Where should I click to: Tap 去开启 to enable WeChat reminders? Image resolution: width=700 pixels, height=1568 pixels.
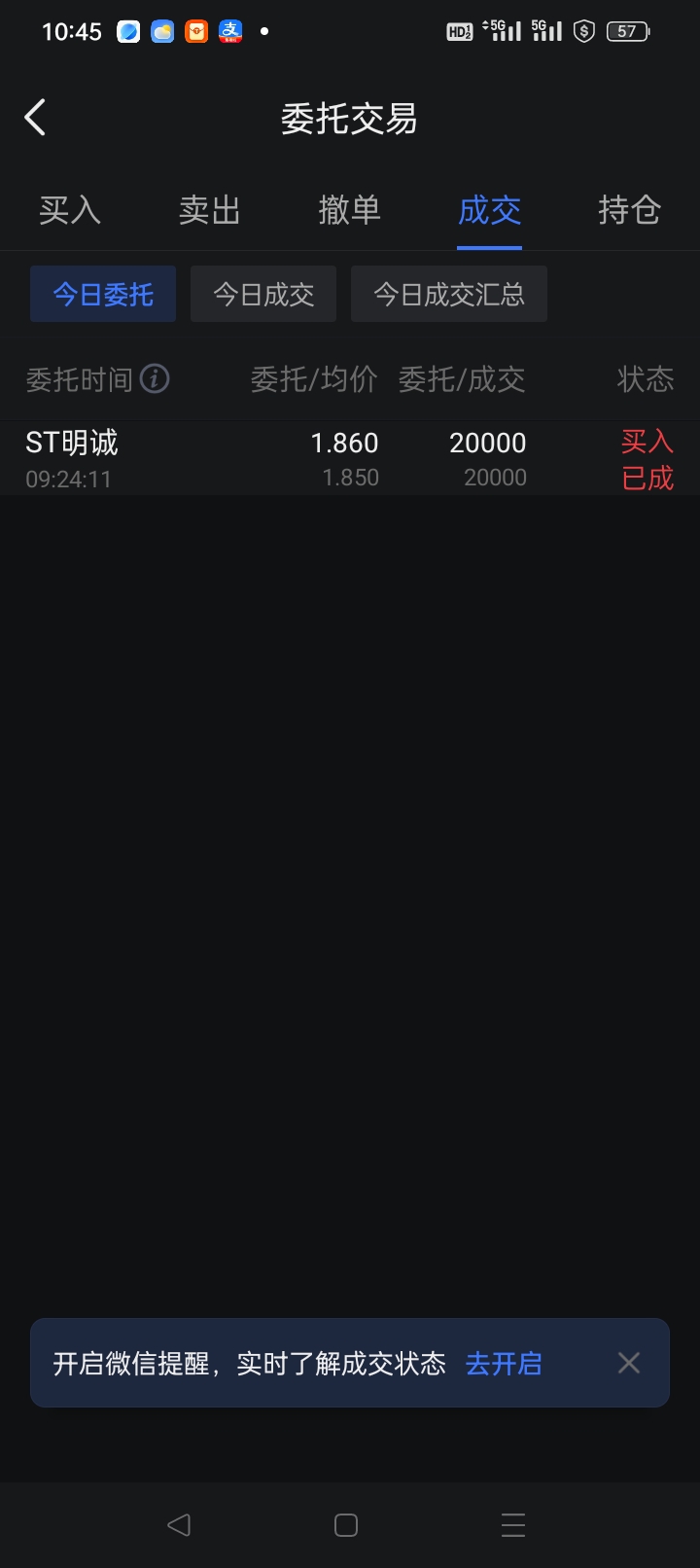point(504,1364)
